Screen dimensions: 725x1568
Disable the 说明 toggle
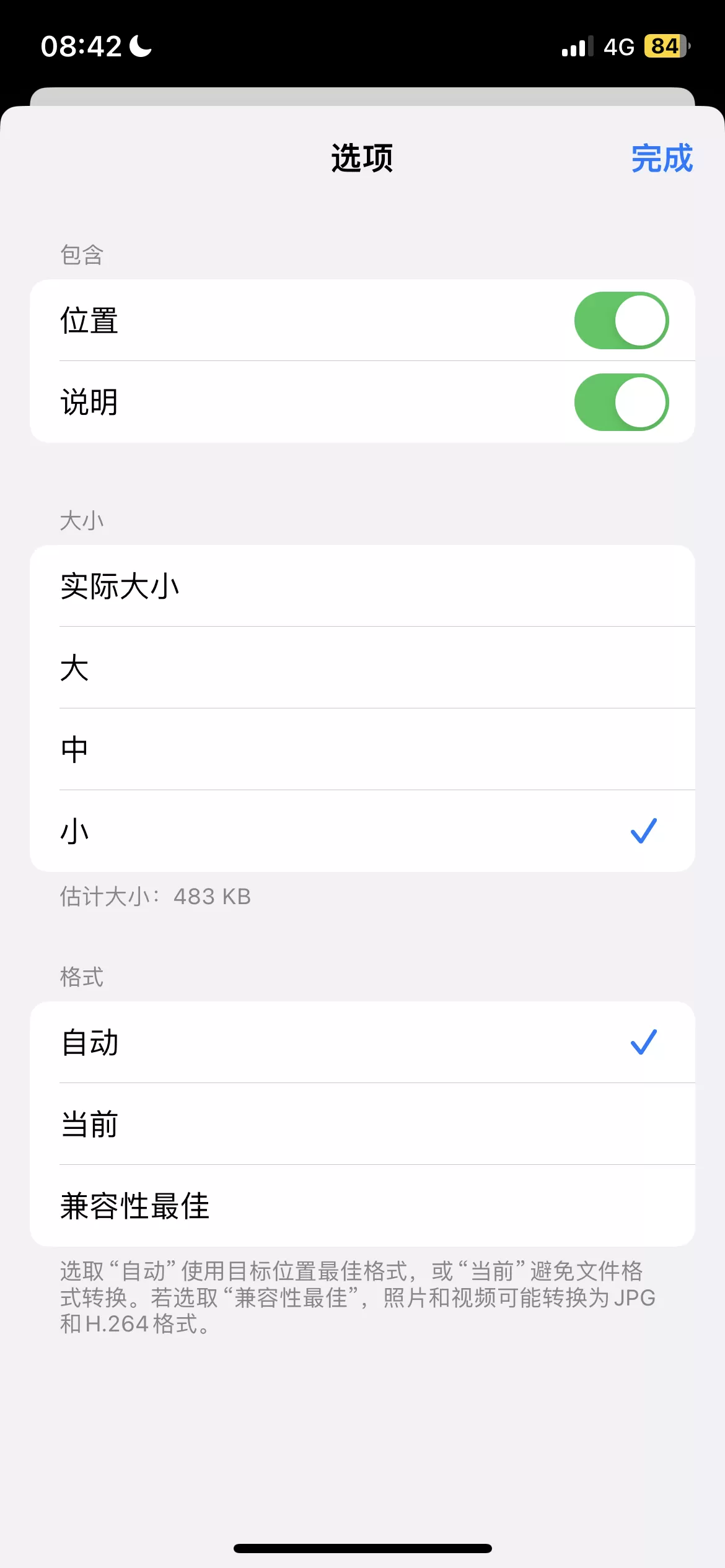622,402
